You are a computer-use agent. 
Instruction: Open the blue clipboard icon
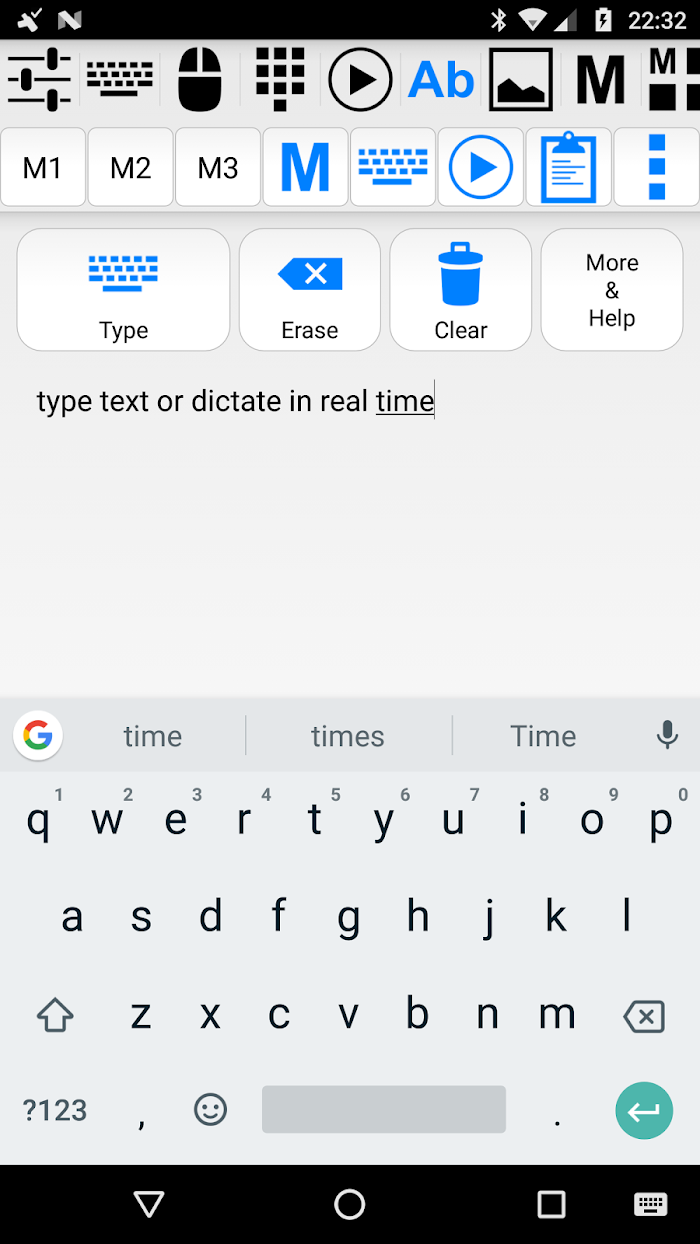pyautogui.click(x=568, y=167)
